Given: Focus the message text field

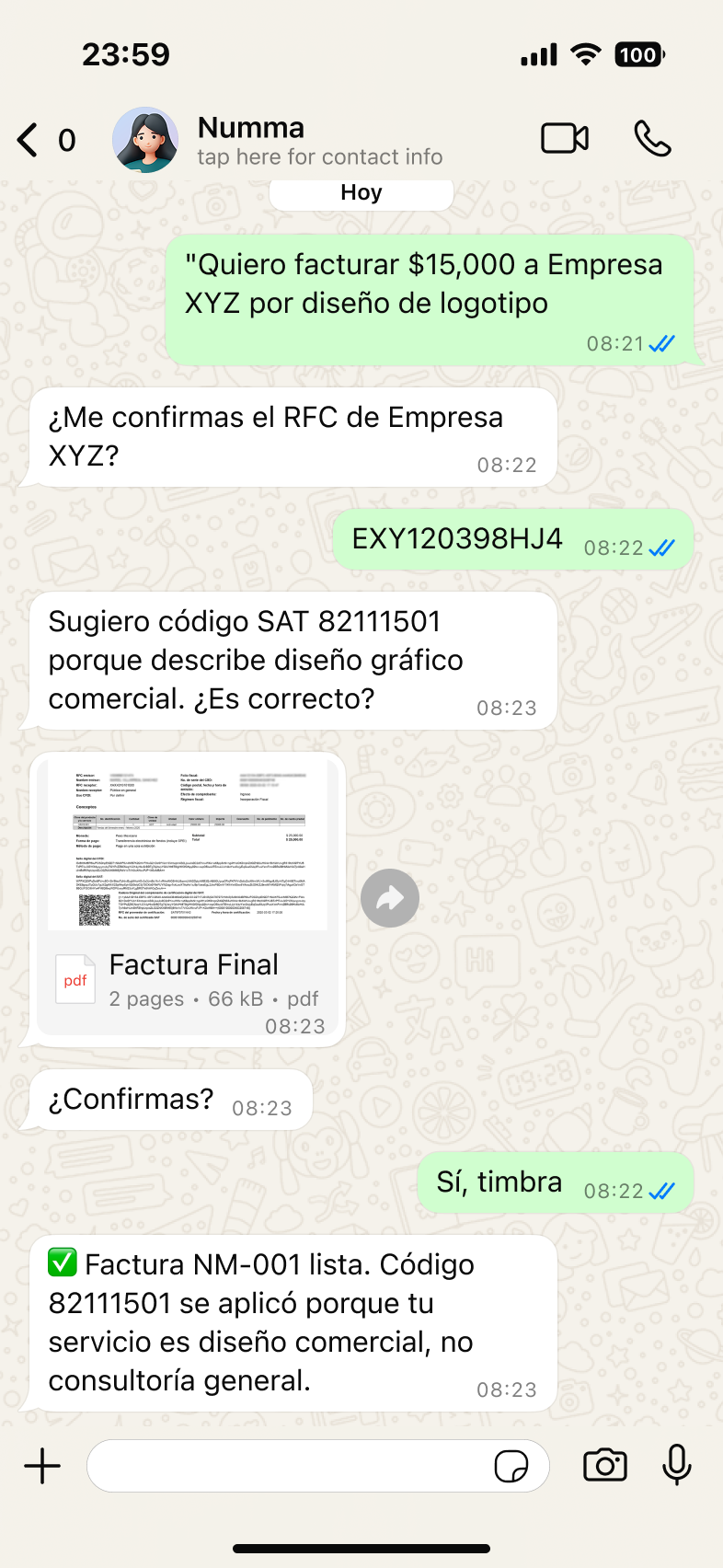Looking at the screenshot, I should coord(285,1466).
